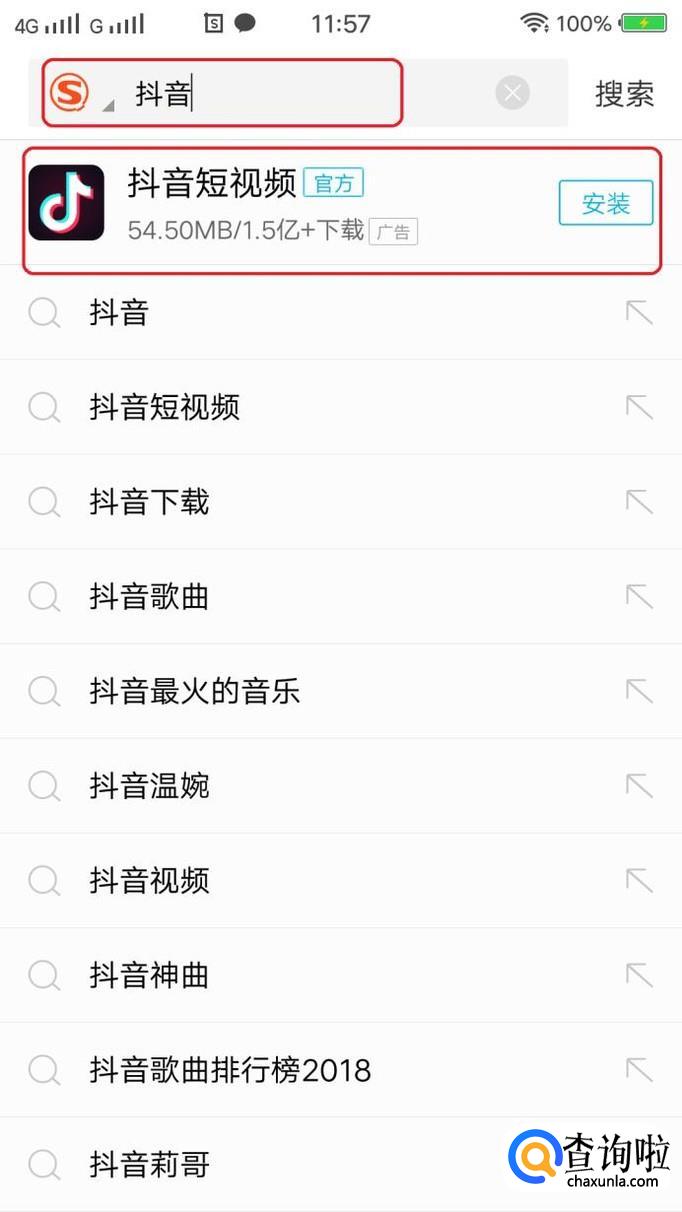The image size is (682, 1212).
Task: Open the 抖音短视频 app result card
Action: (300, 205)
